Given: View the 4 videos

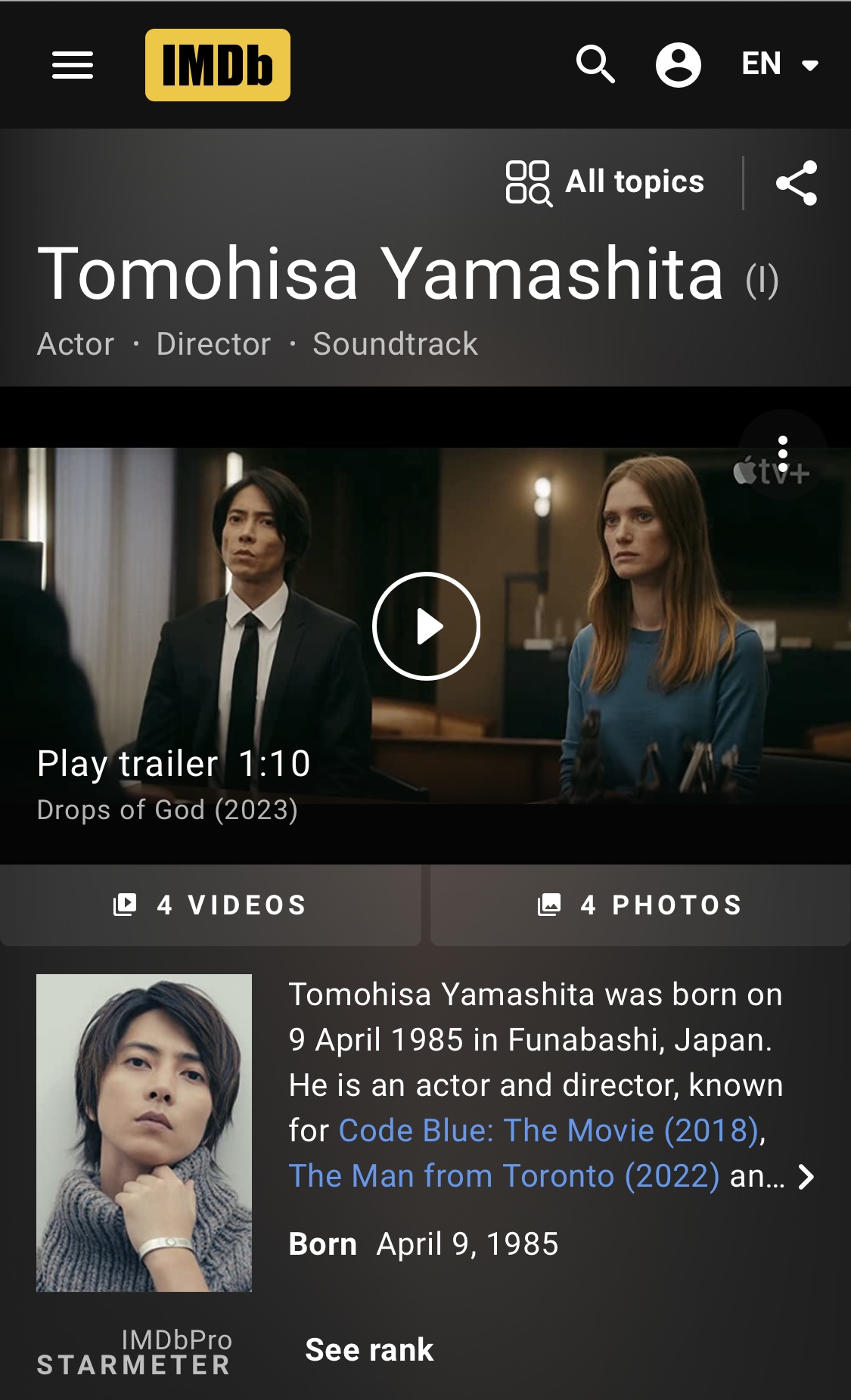Looking at the screenshot, I should (x=210, y=905).
